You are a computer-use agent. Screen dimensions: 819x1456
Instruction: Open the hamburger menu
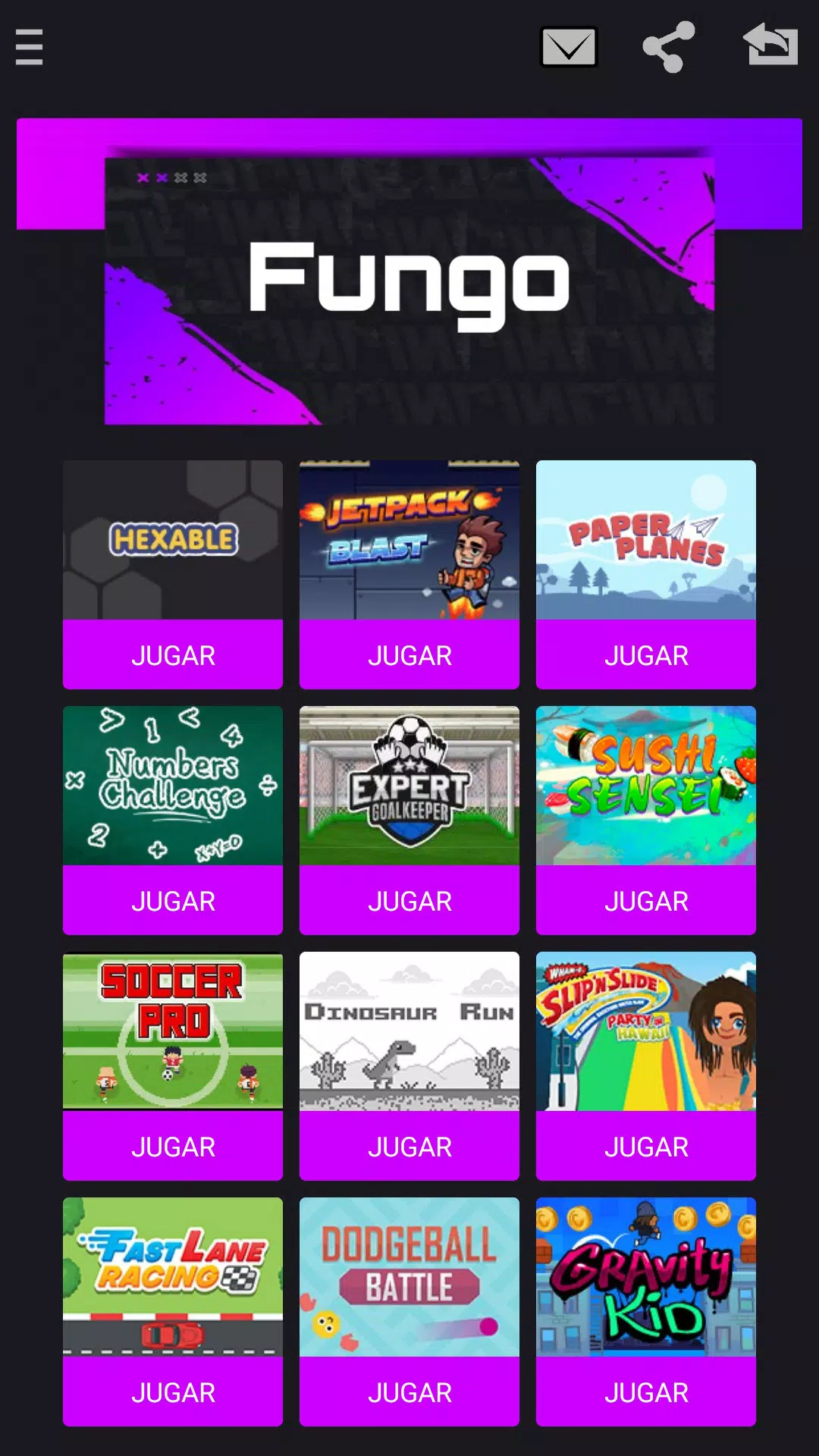click(x=29, y=47)
